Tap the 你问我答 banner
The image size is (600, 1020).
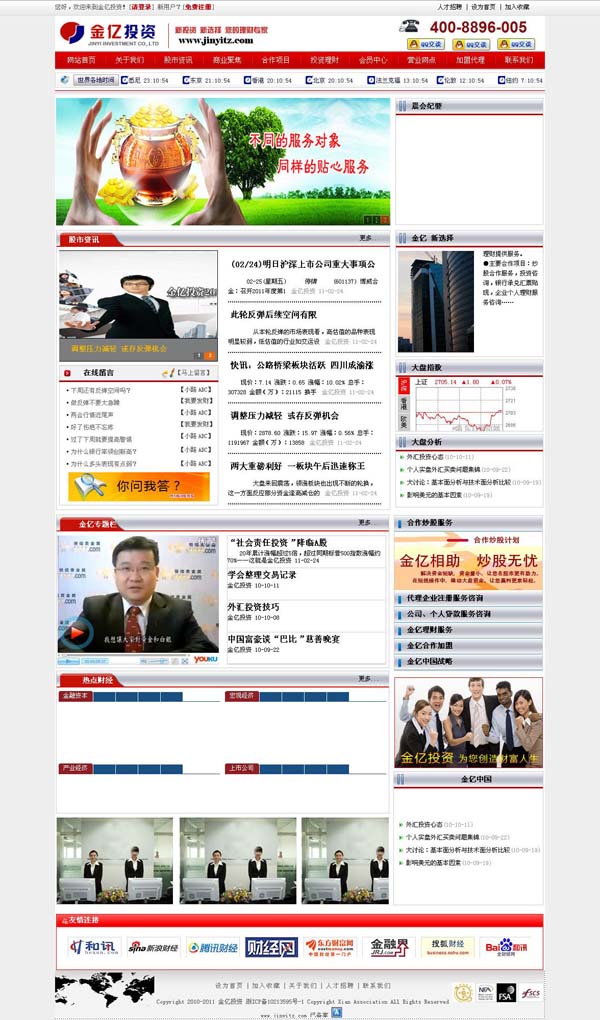[139, 485]
